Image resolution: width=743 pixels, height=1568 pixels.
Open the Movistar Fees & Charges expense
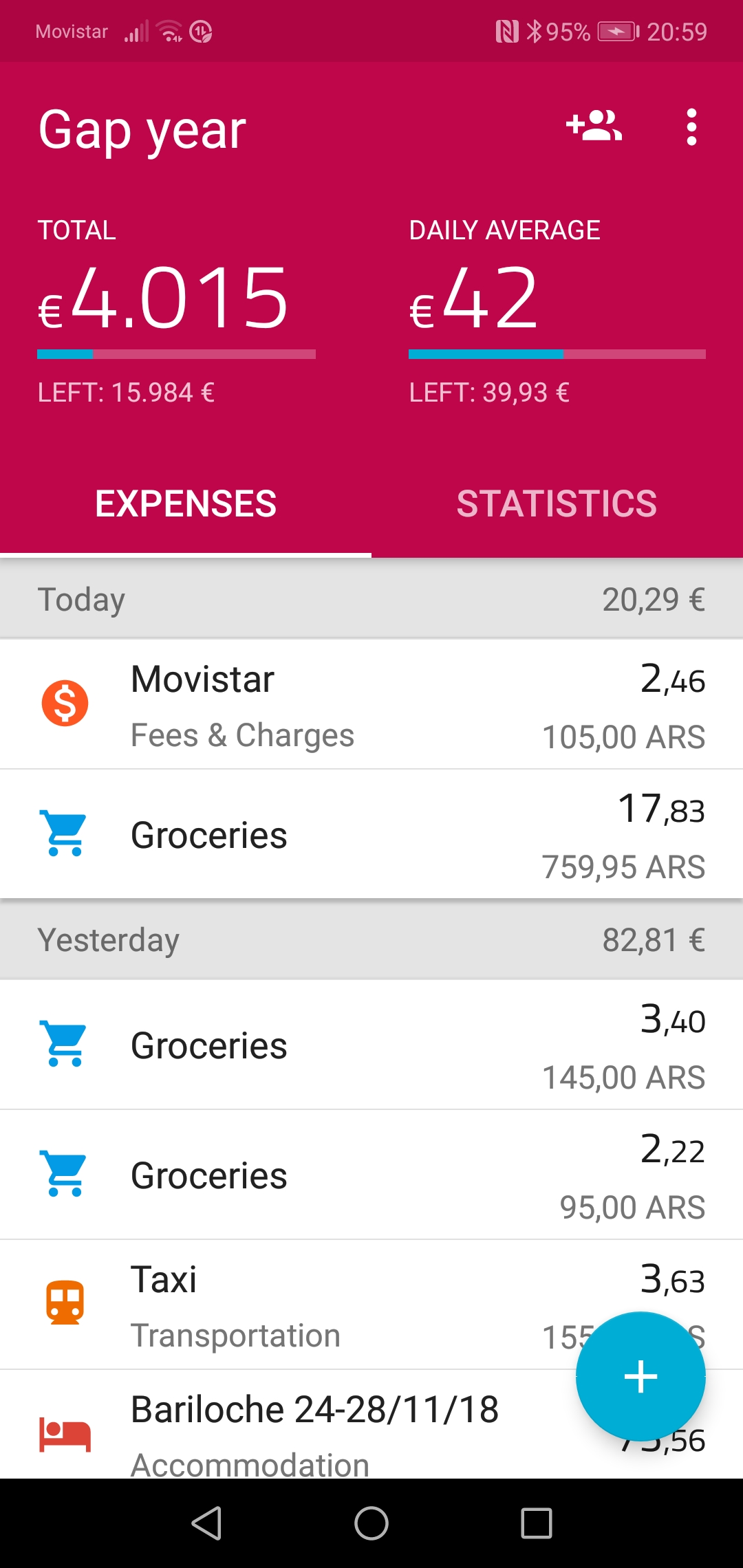click(371, 704)
